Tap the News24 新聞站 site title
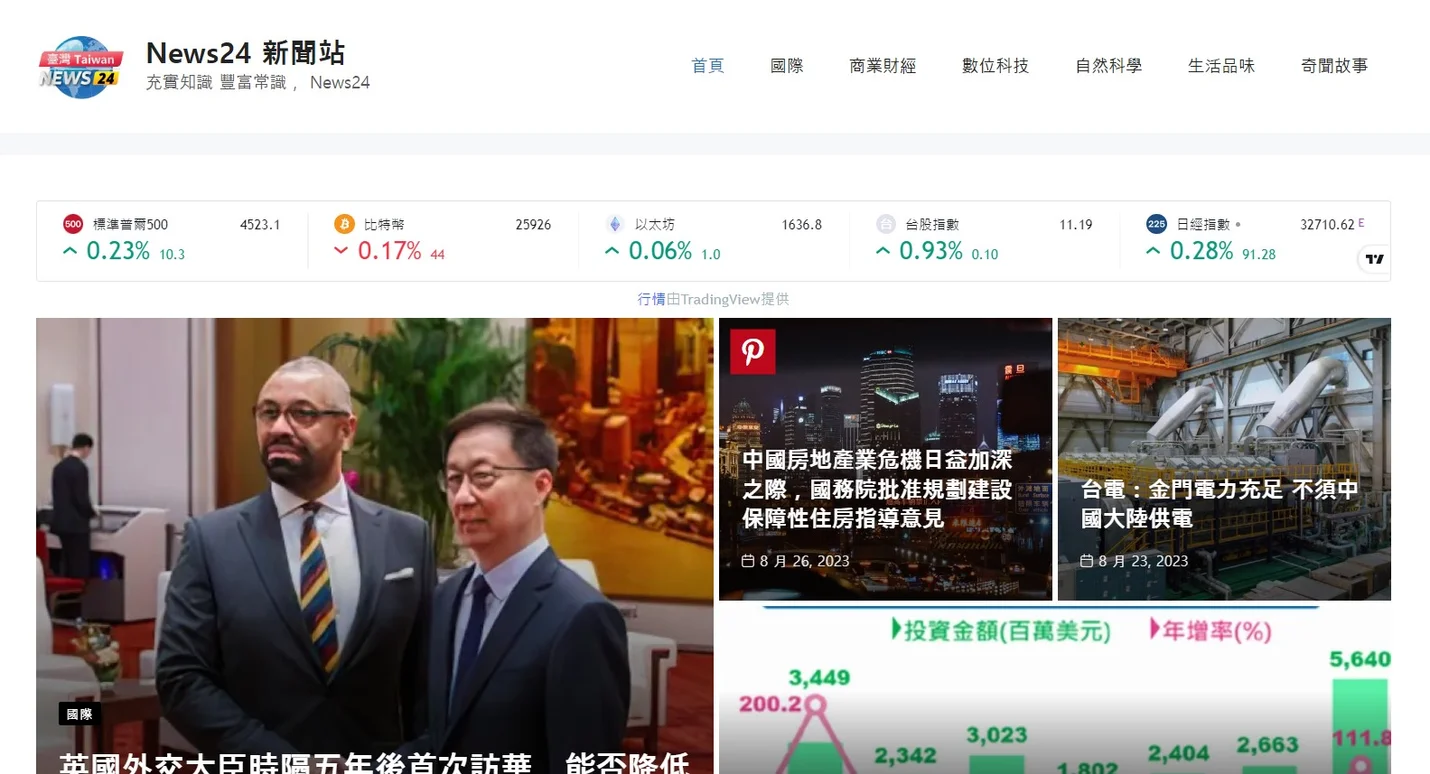 [246, 53]
